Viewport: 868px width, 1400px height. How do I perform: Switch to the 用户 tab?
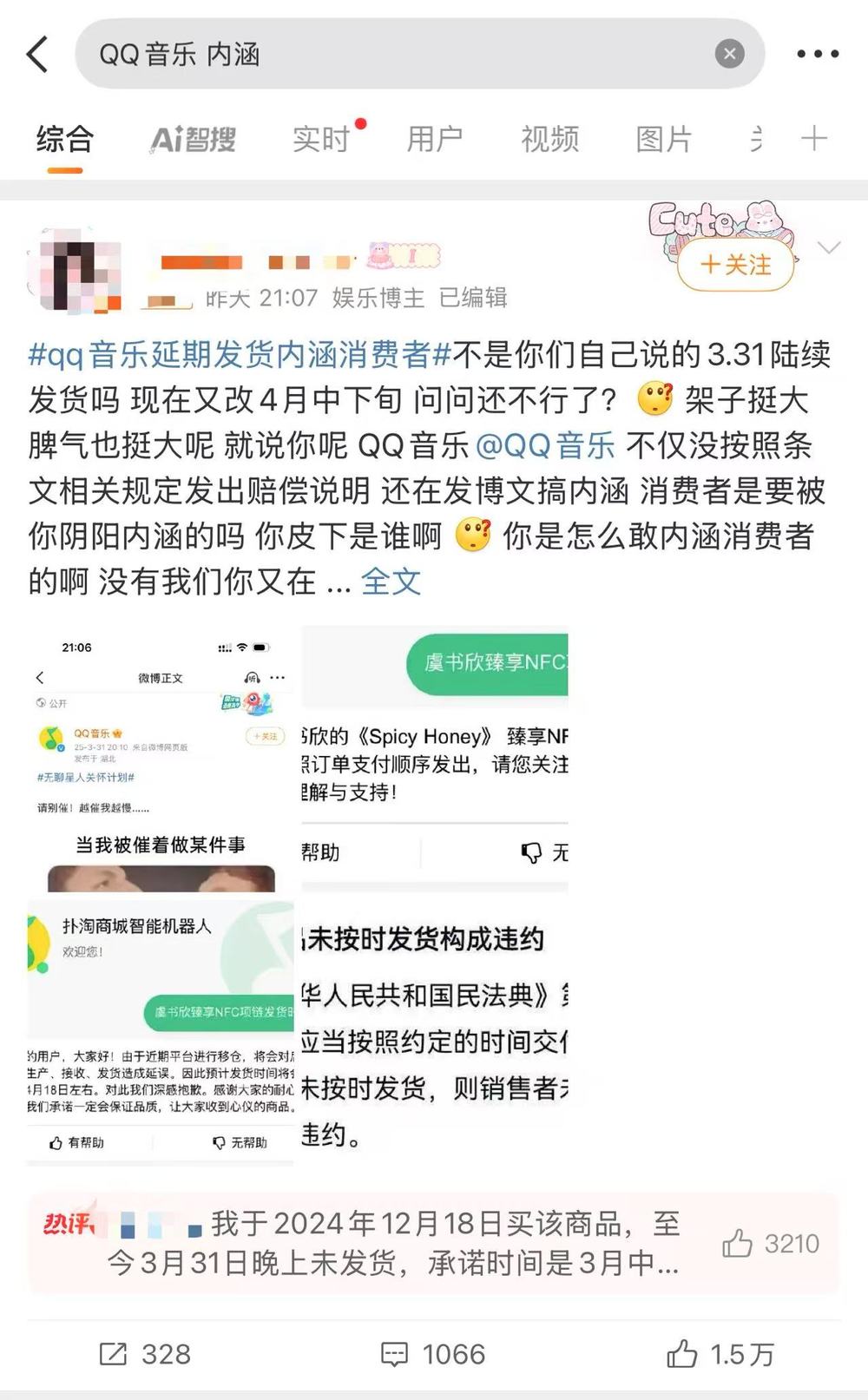coord(434,139)
